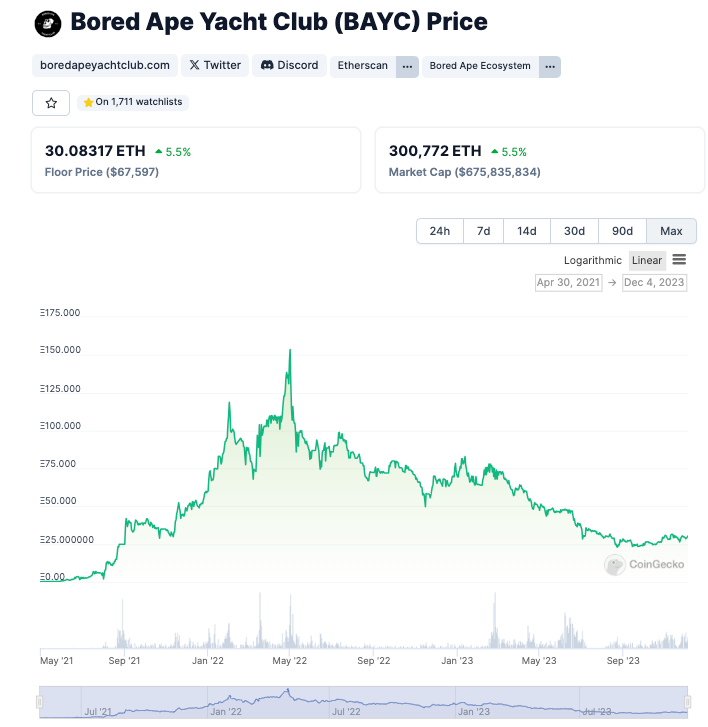The image size is (708, 727).
Task: Open the BAYC Twitter link
Action: 215,65
